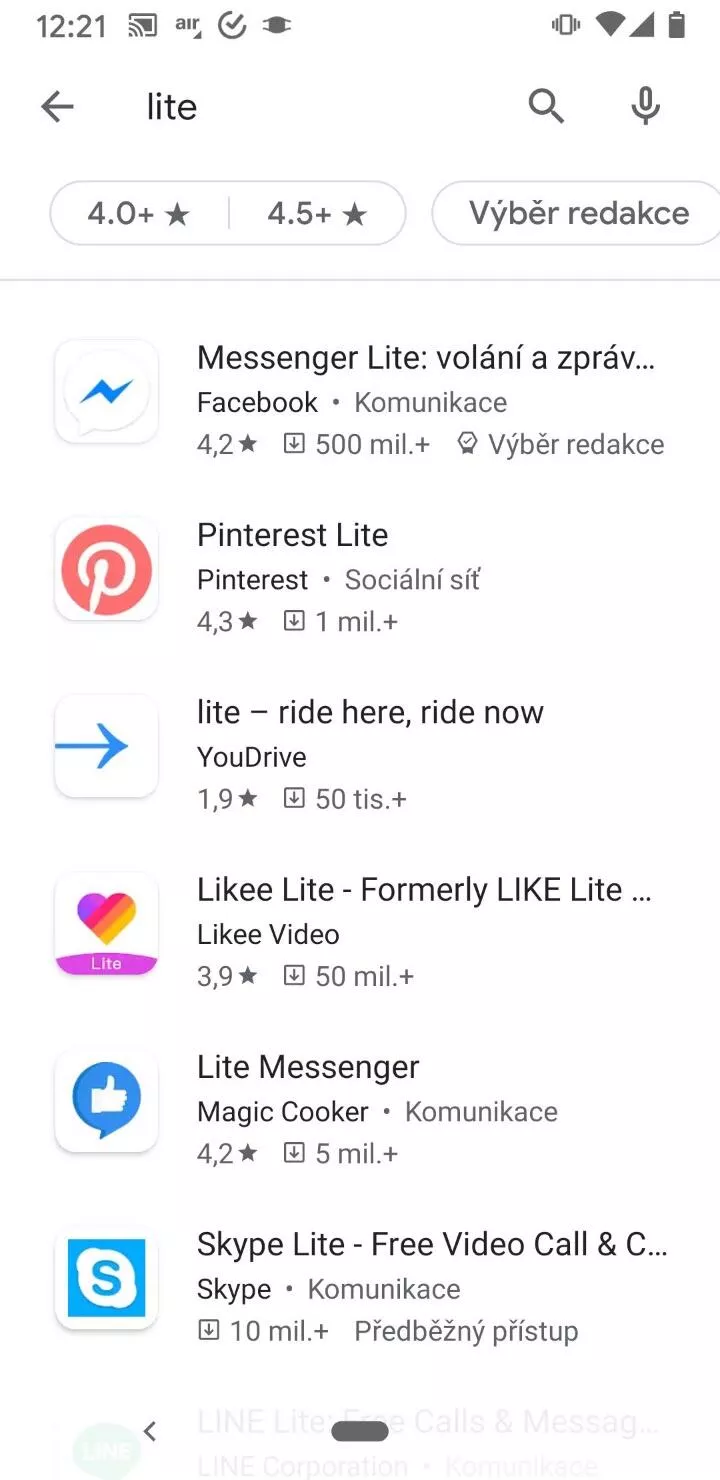The image size is (720, 1480).
Task: Edit the 'lite' search query field
Action: (x=320, y=106)
